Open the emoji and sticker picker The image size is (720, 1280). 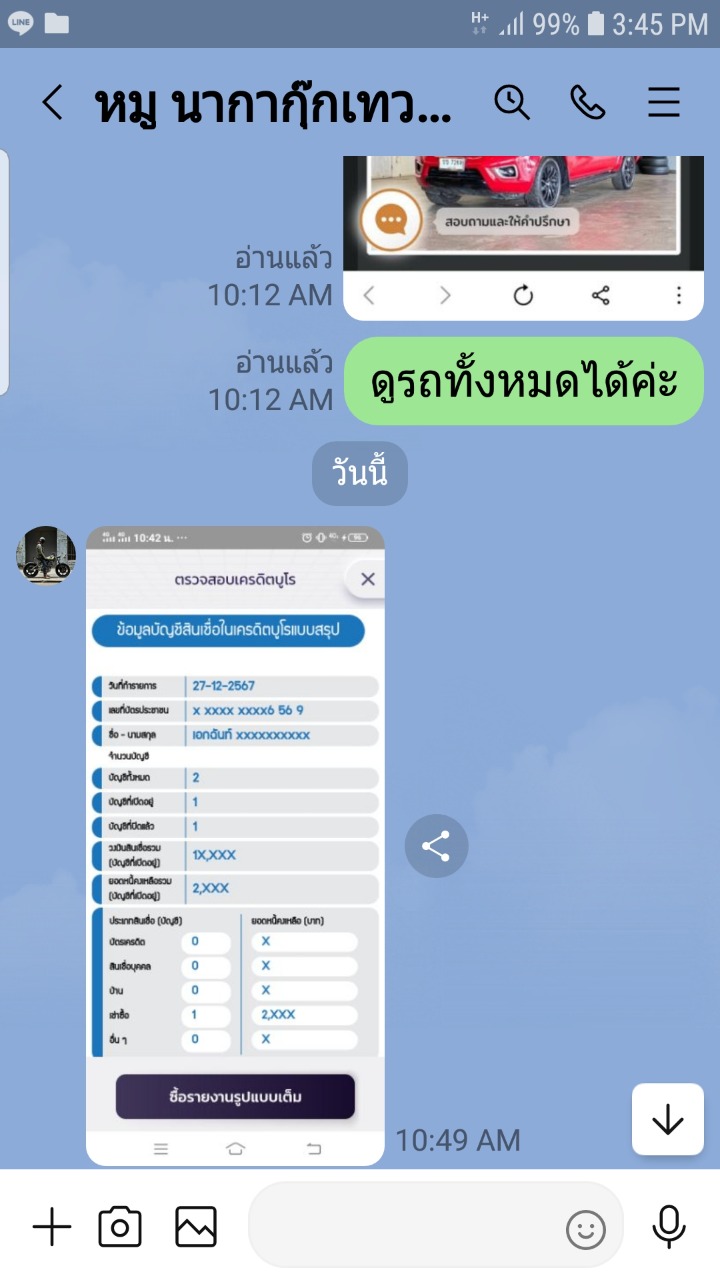point(586,1229)
